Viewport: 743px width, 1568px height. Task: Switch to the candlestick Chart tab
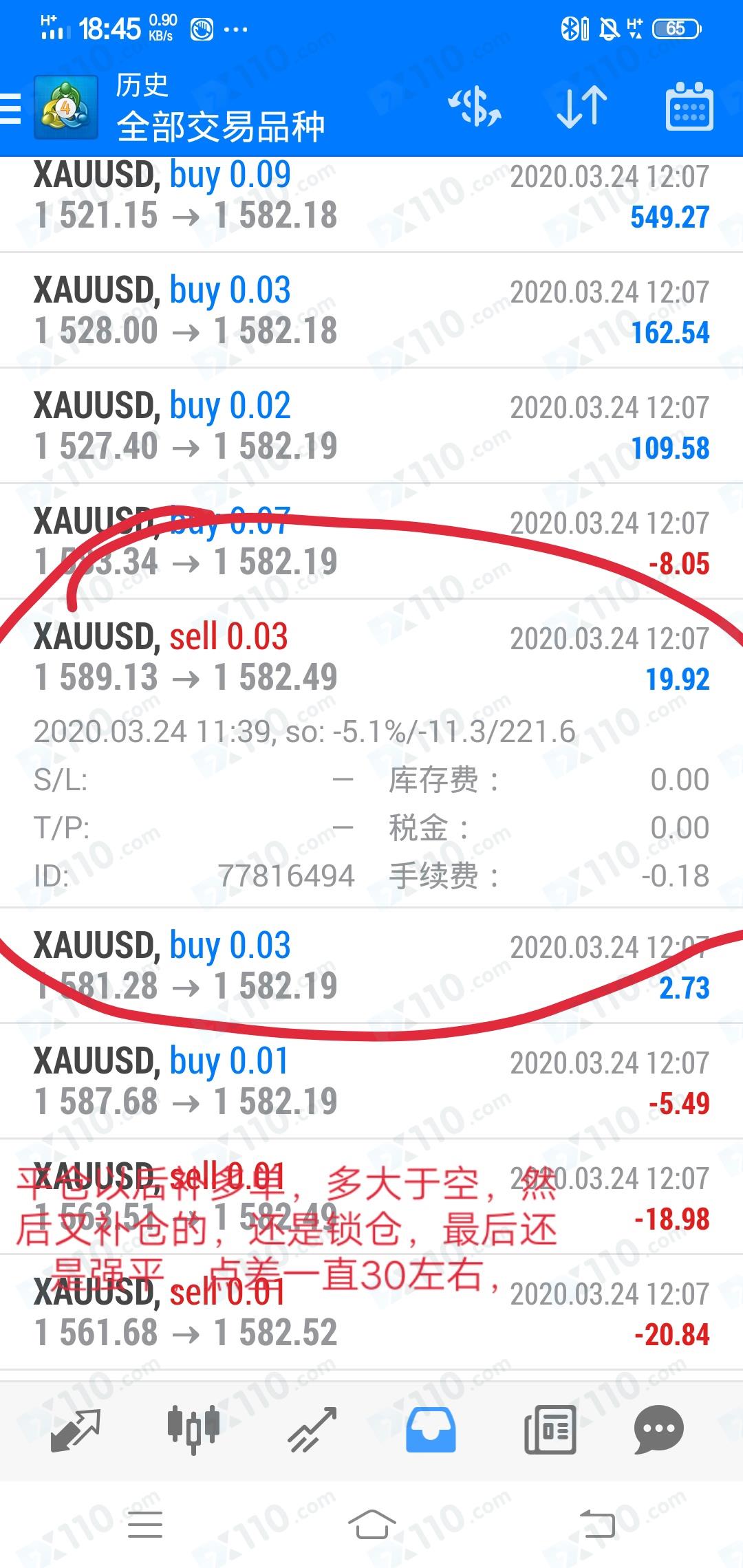click(194, 1430)
